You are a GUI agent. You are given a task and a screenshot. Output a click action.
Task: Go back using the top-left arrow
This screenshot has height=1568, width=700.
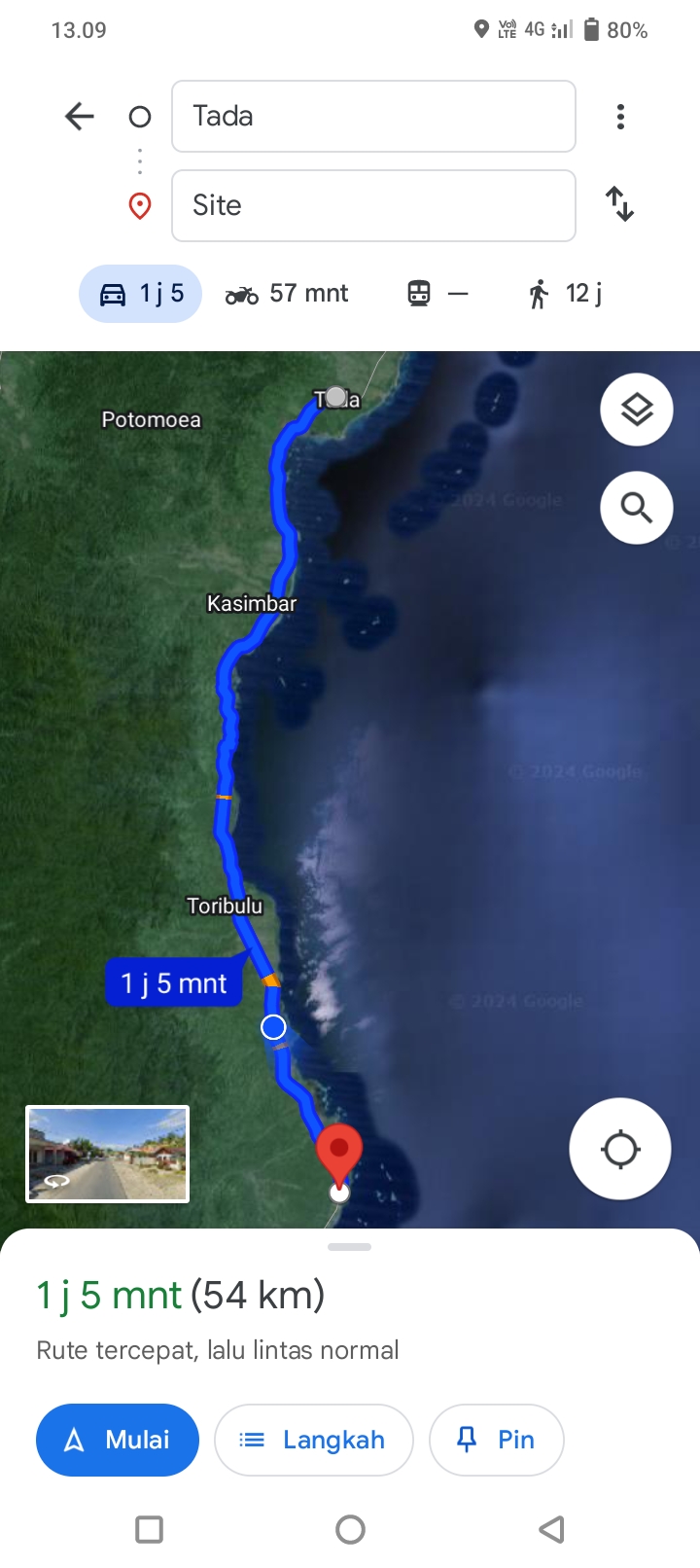pyautogui.click(x=80, y=117)
